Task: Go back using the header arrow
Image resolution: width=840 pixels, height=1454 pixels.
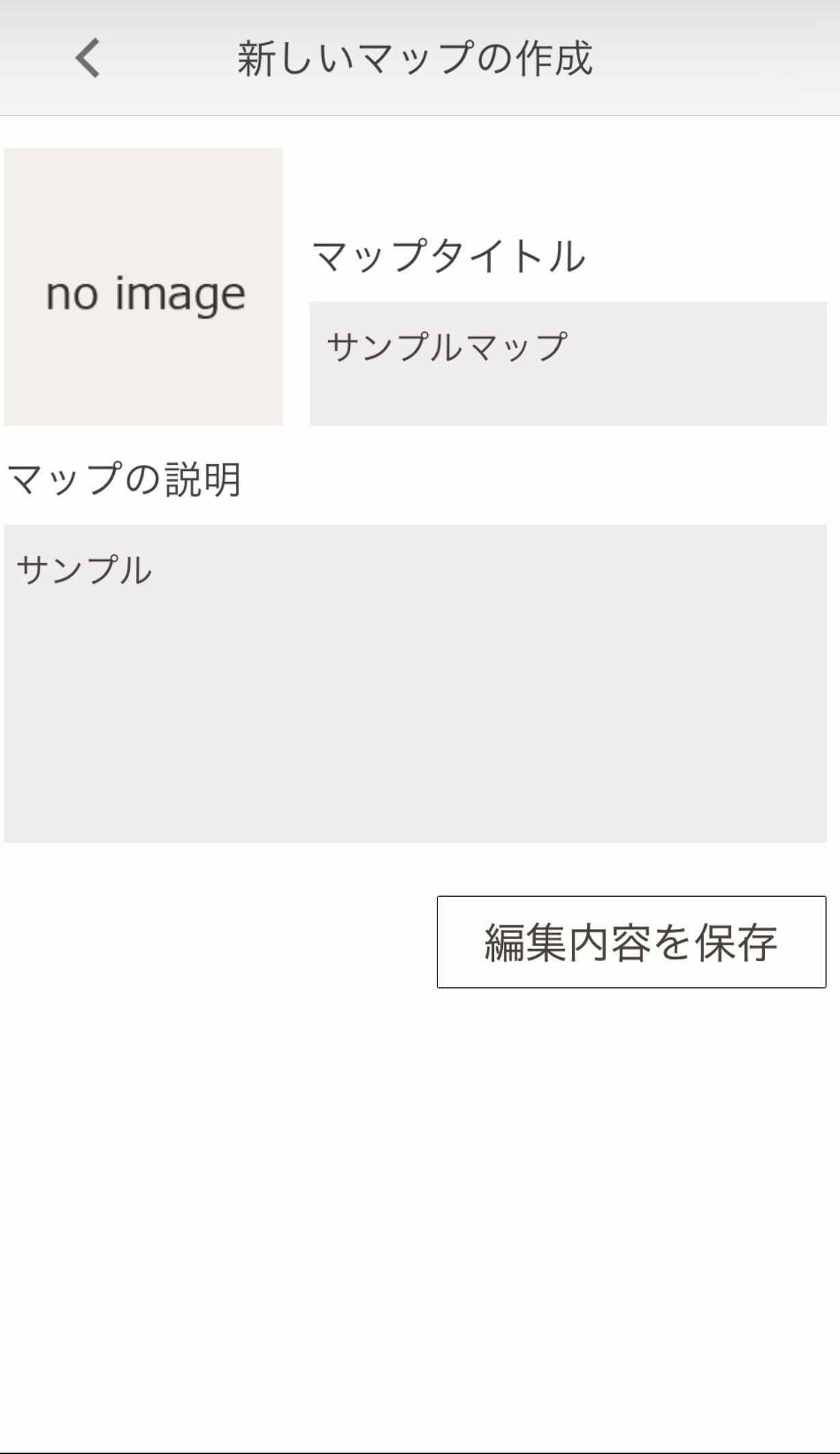Action: [x=87, y=58]
